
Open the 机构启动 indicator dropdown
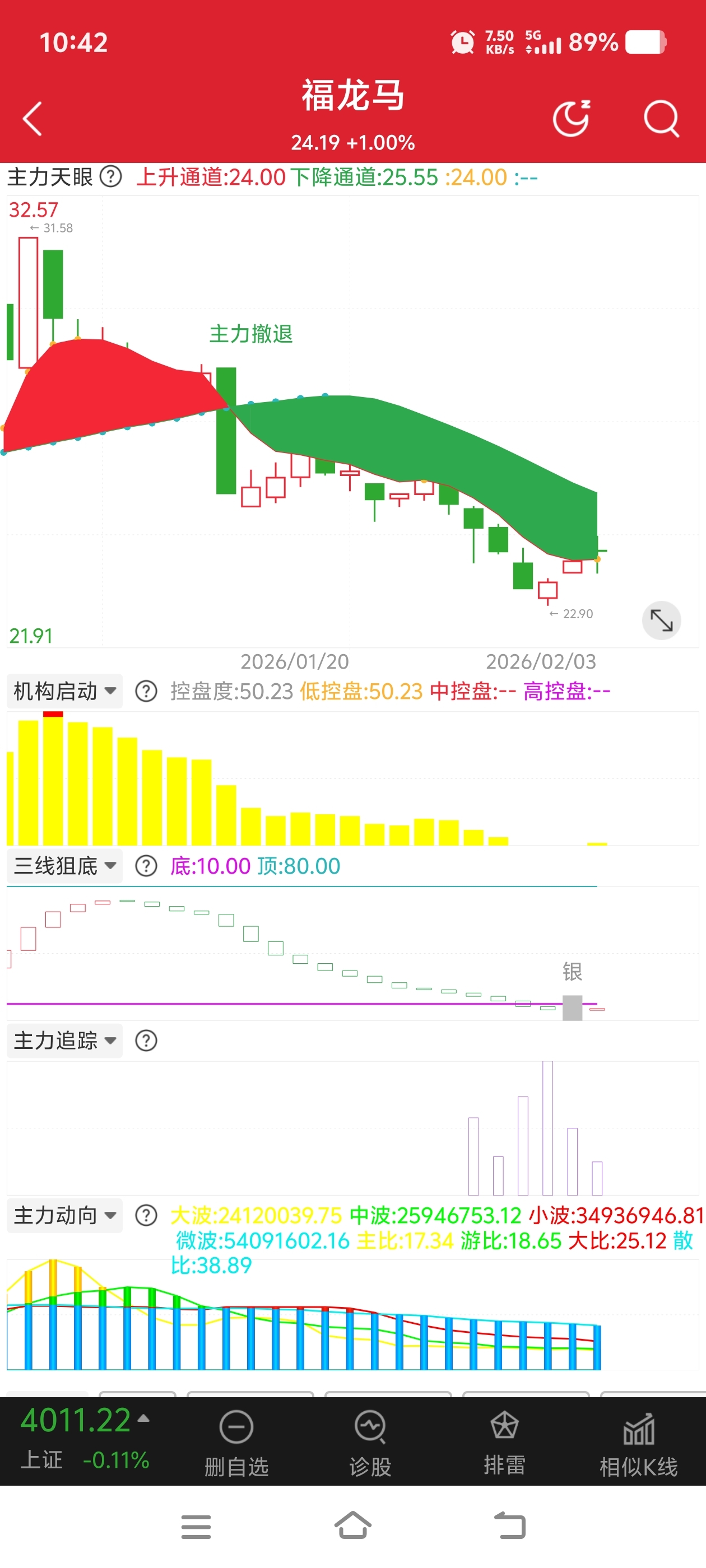pos(64,691)
